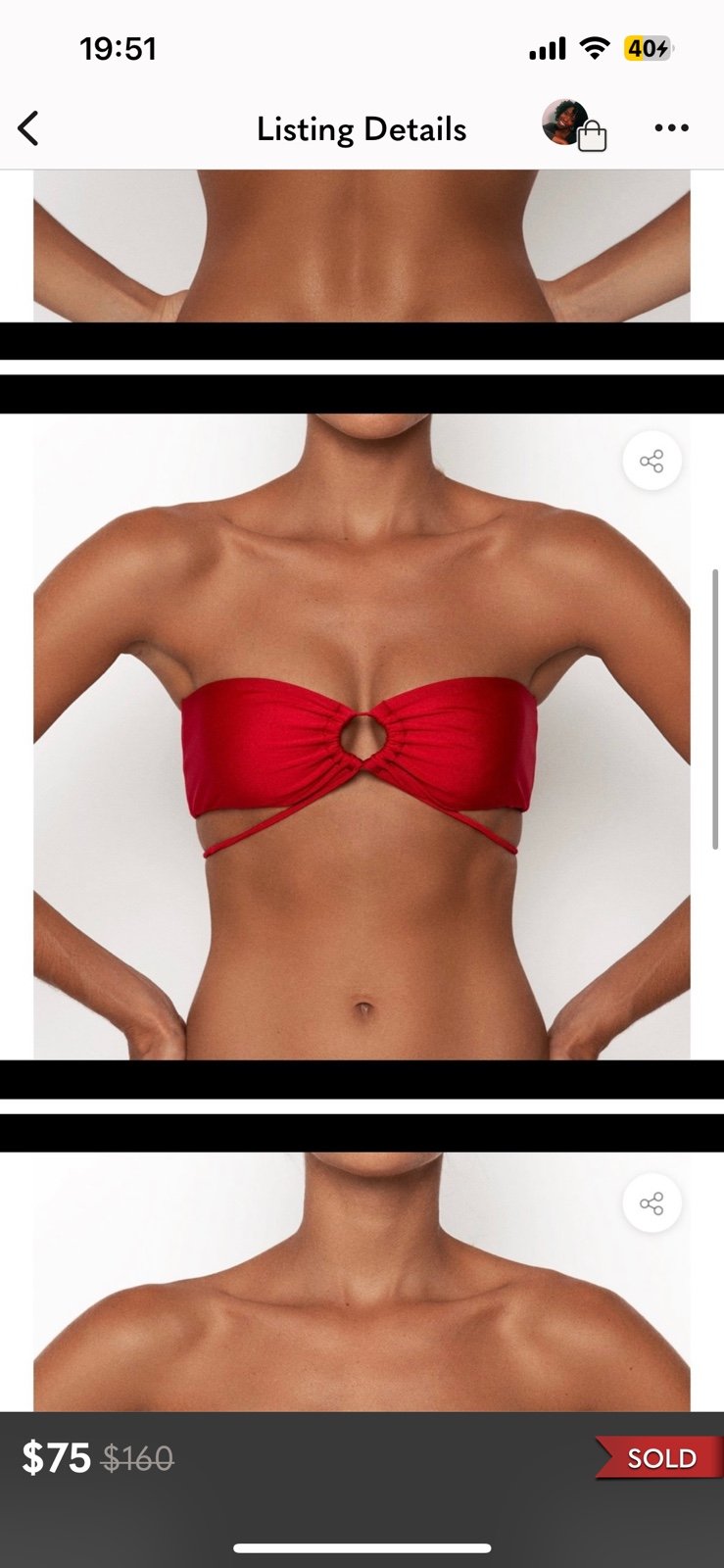Open the red bandeau top photo

362,736
